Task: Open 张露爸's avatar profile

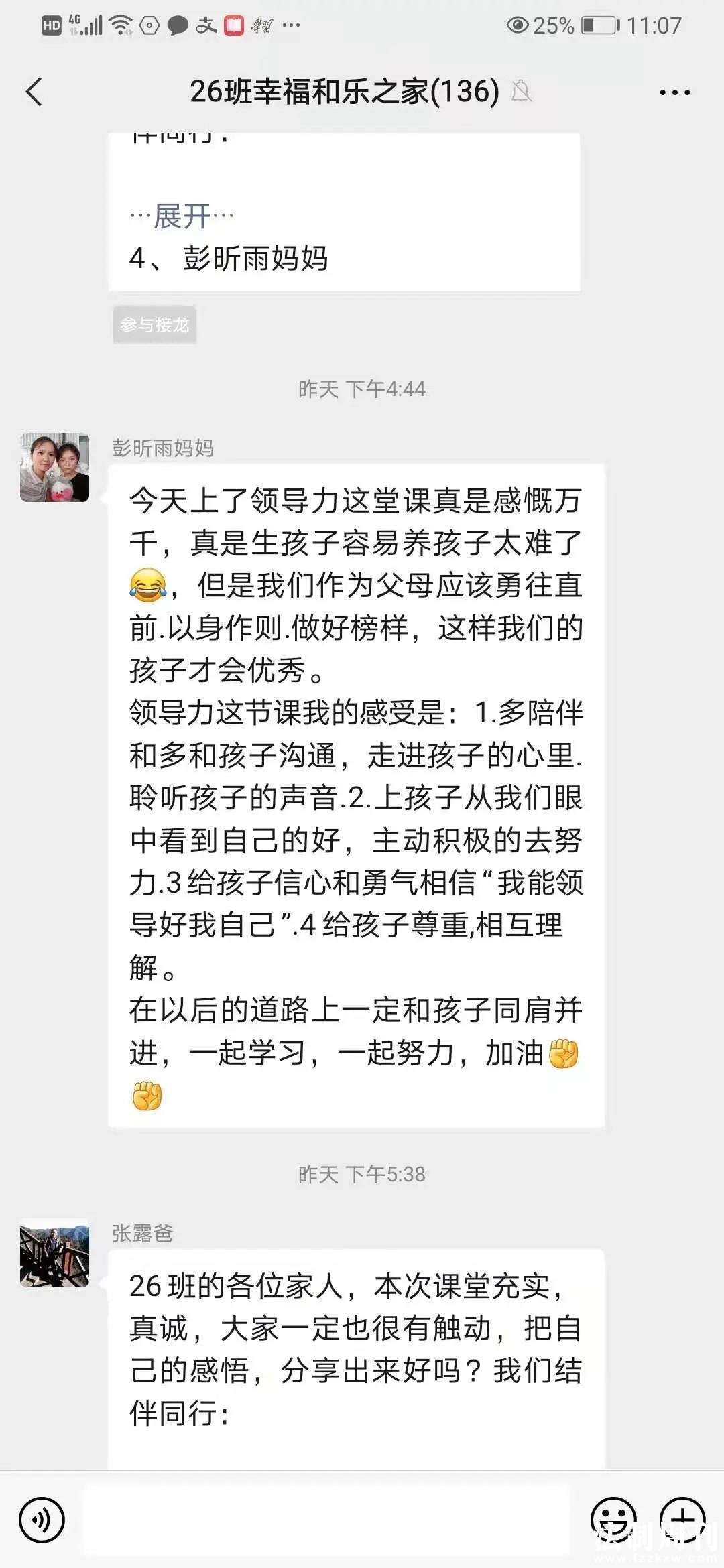Action: click(55, 1252)
